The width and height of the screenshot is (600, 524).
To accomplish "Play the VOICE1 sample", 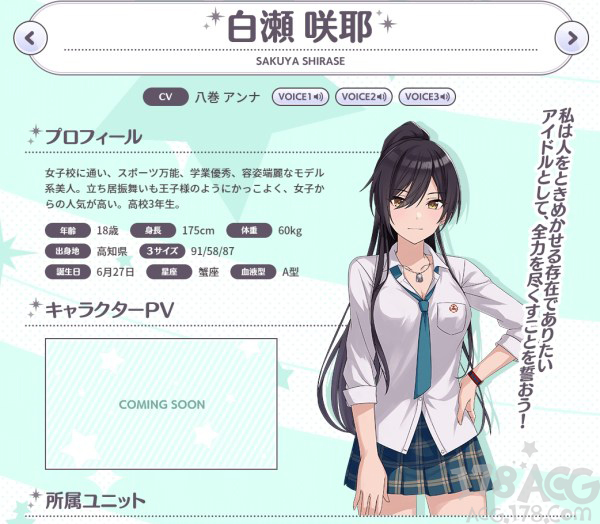I will click(300, 98).
